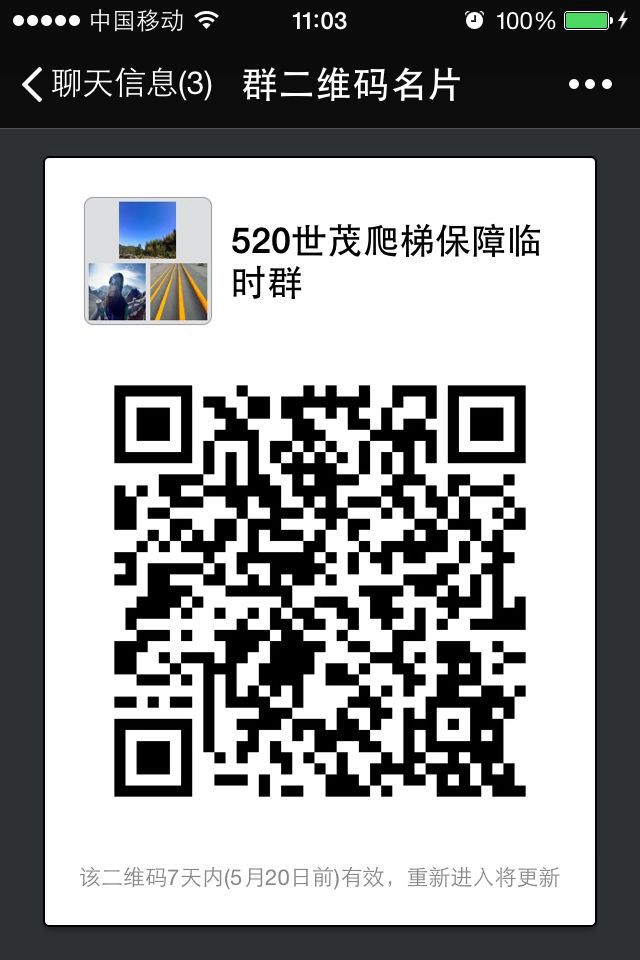Image resolution: width=640 pixels, height=960 pixels.
Task: Go back to 聊天信息 chat info
Action: pos(115,85)
